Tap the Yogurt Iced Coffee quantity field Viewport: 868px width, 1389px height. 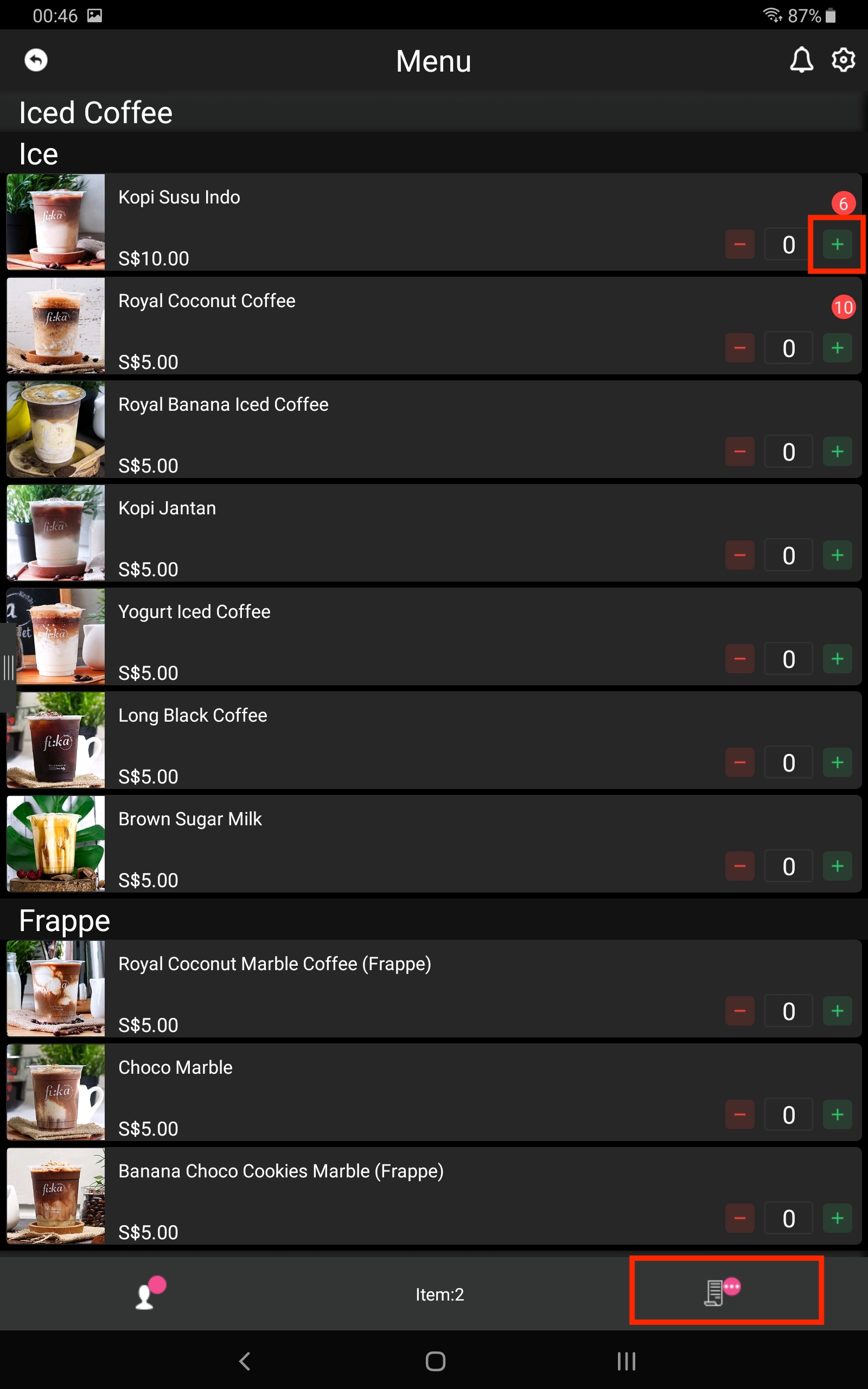(788, 659)
